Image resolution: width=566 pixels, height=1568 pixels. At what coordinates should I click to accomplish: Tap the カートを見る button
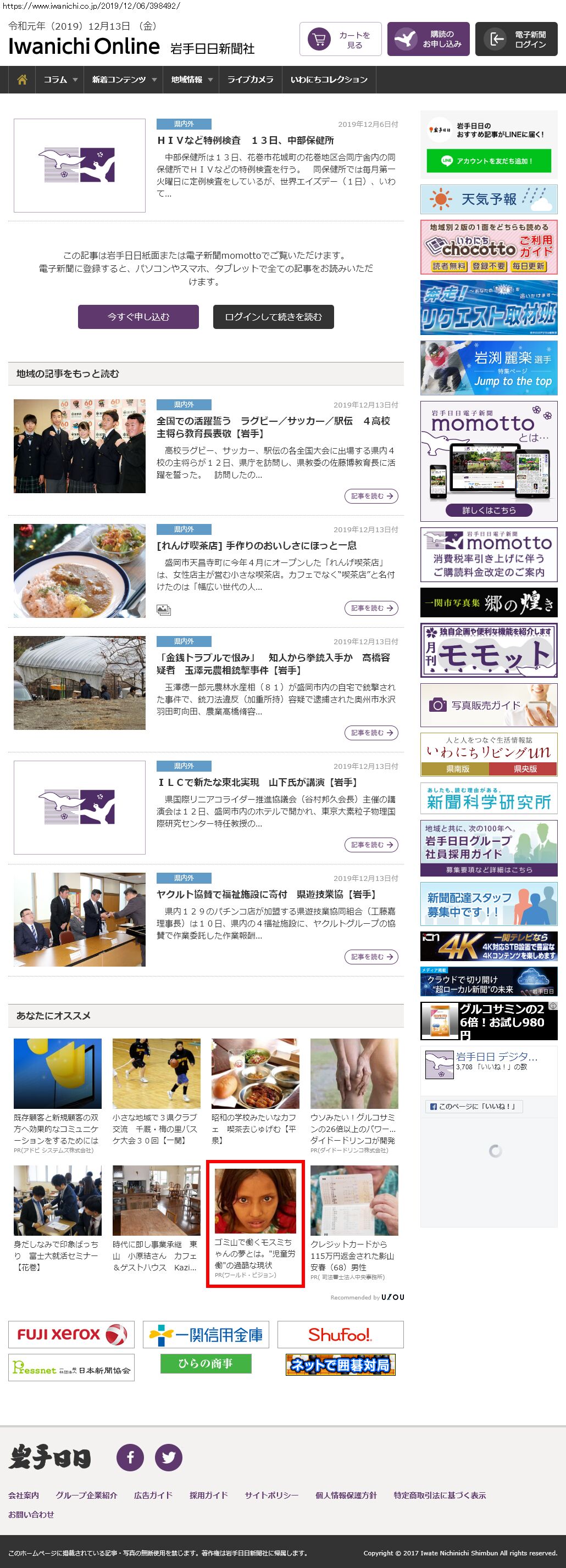pyautogui.click(x=340, y=40)
